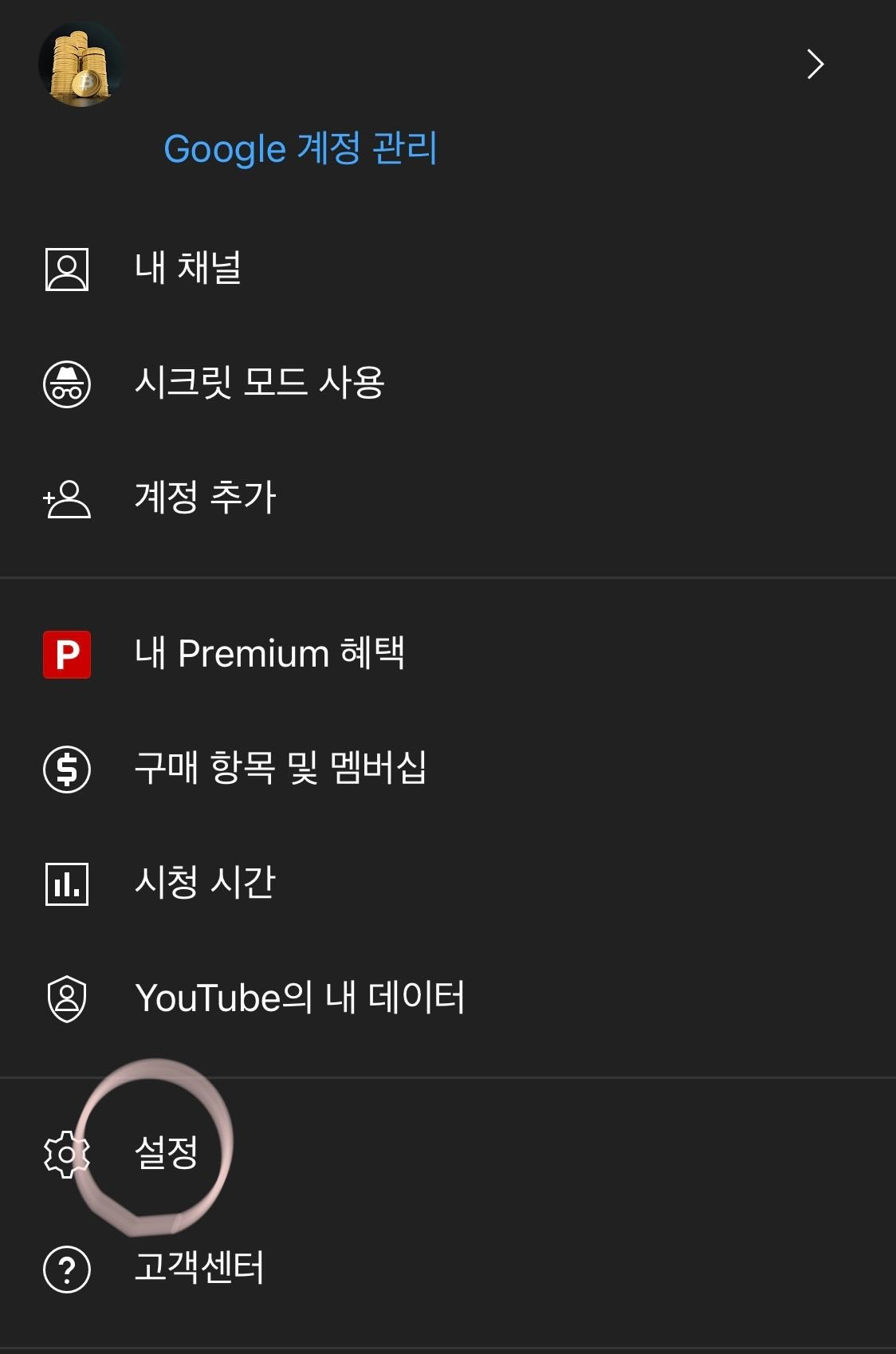View 시청 시간 details
Screen dimensions: 896x1354
coord(203,881)
